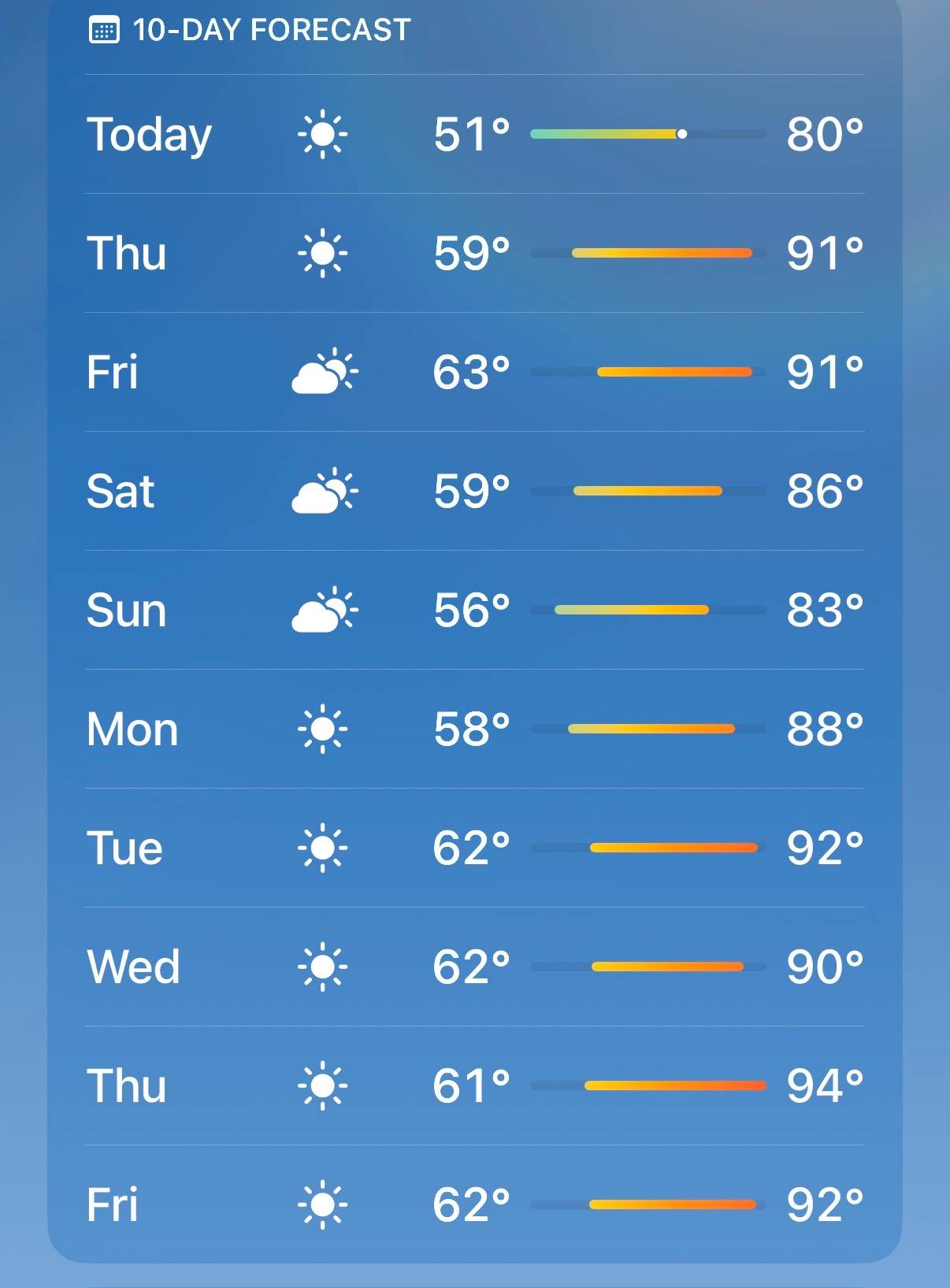Open the Fri row with 92° high
This screenshot has width=950, height=1288.
(x=475, y=1204)
